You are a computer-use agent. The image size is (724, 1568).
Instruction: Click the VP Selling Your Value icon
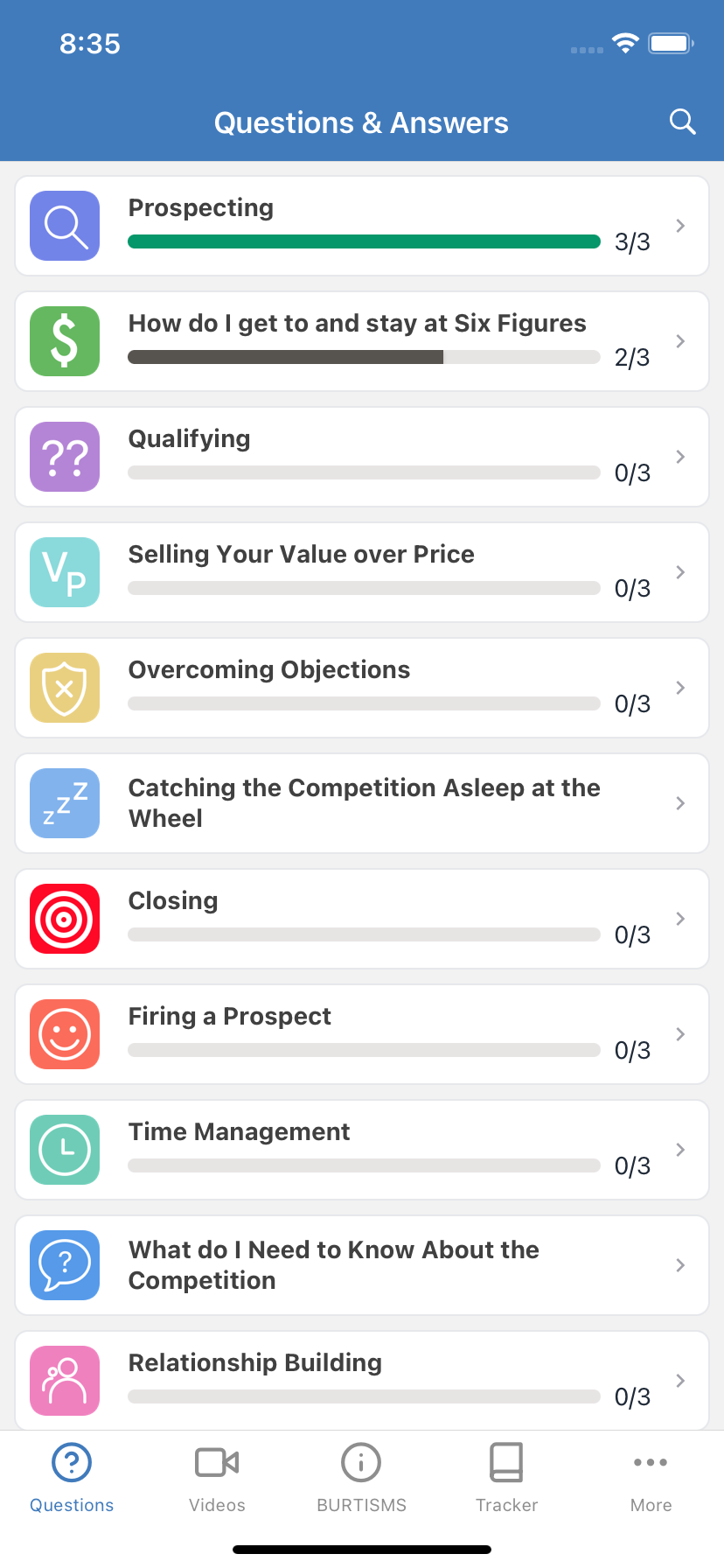[64, 572]
